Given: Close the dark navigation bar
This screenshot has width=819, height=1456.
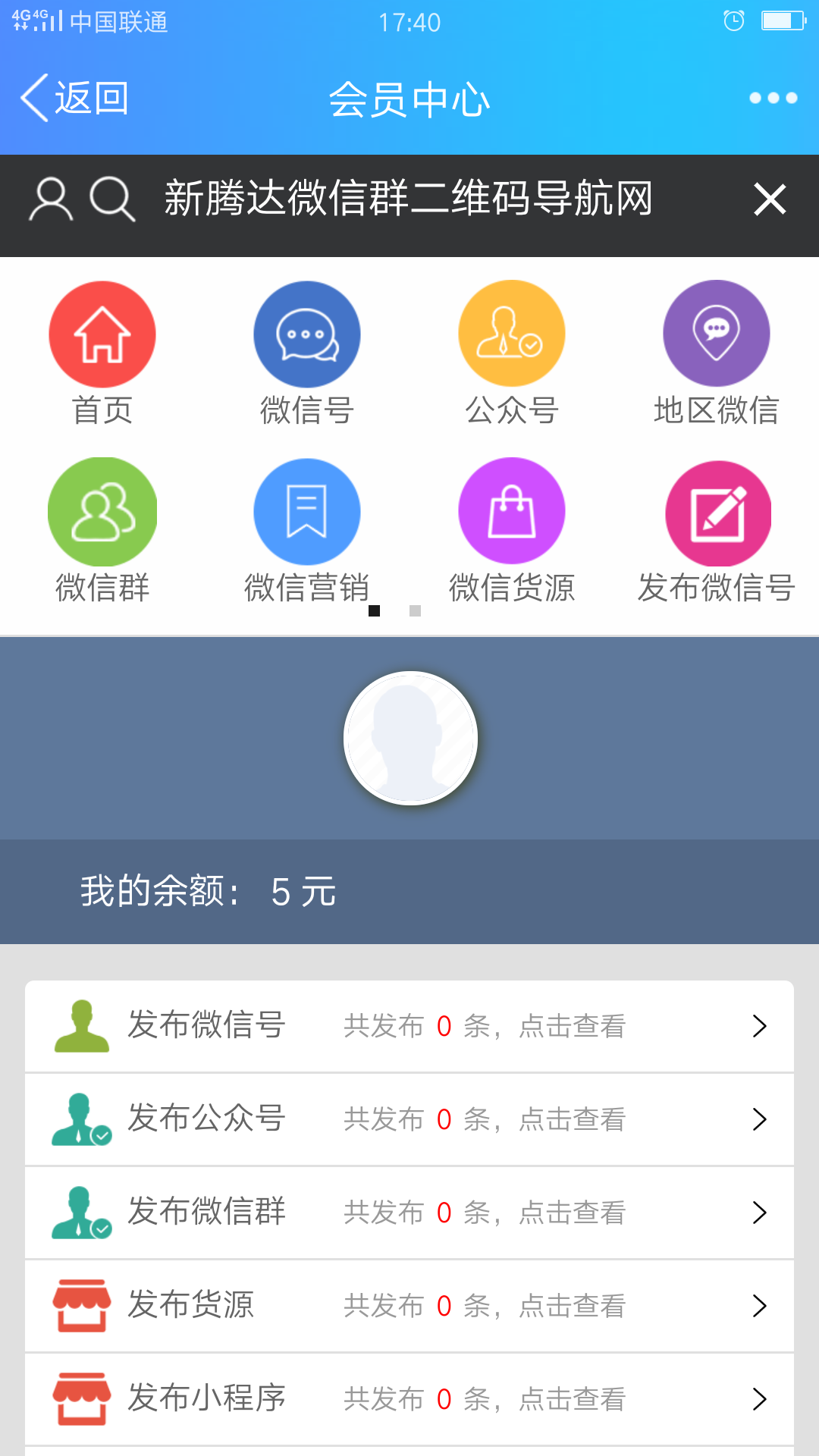Looking at the screenshot, I should coord(770,199).
